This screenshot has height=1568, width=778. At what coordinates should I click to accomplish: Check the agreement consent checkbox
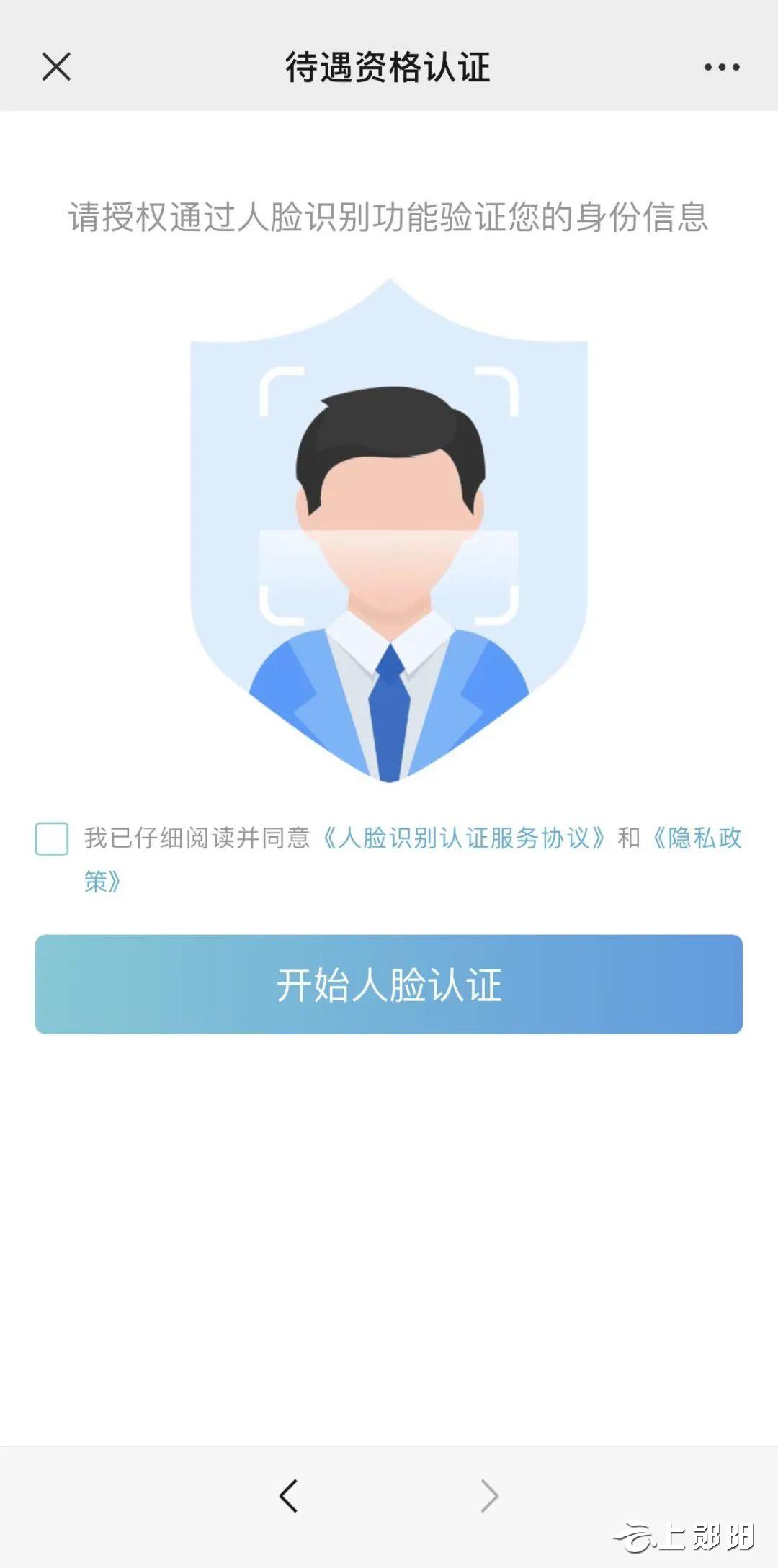click(x=52, y=838)
